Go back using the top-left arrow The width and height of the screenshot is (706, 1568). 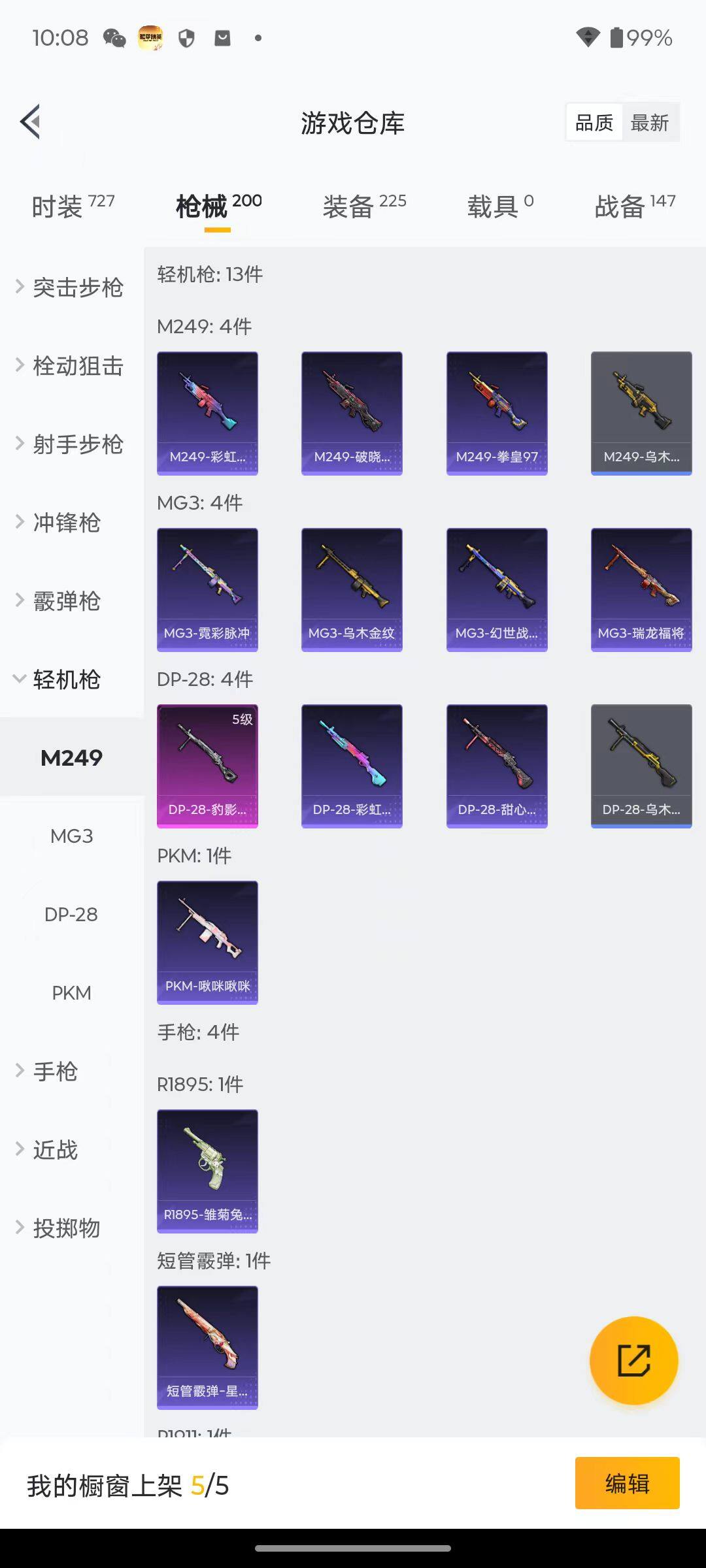pos(31,122)
